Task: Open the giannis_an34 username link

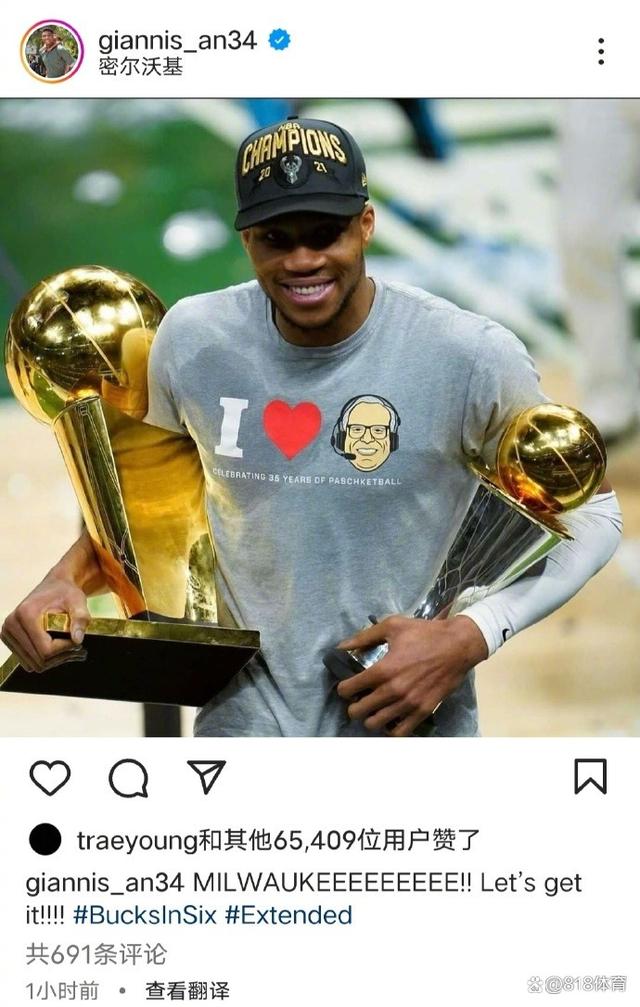Action: tap(177, 40)
